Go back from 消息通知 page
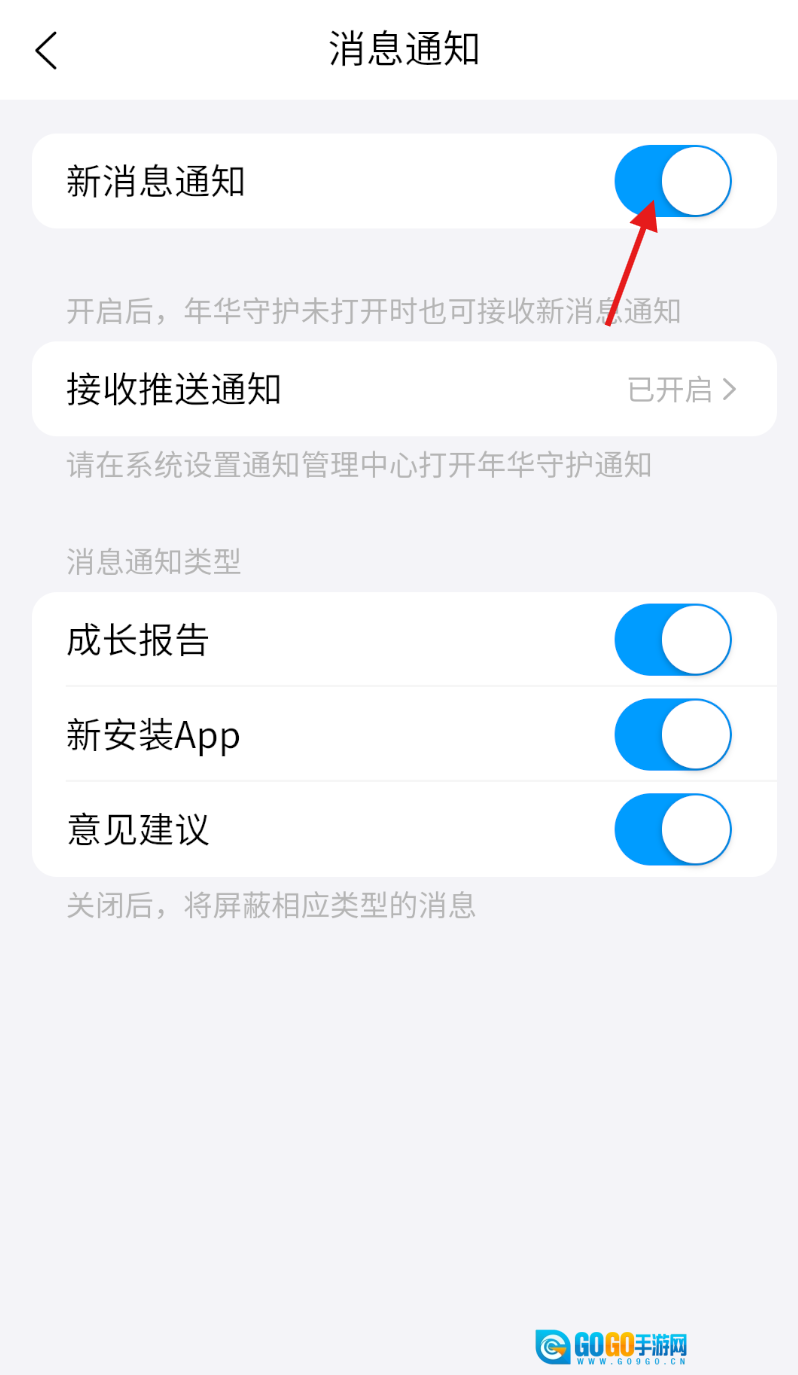798x1375 pixels. point(46,50)
